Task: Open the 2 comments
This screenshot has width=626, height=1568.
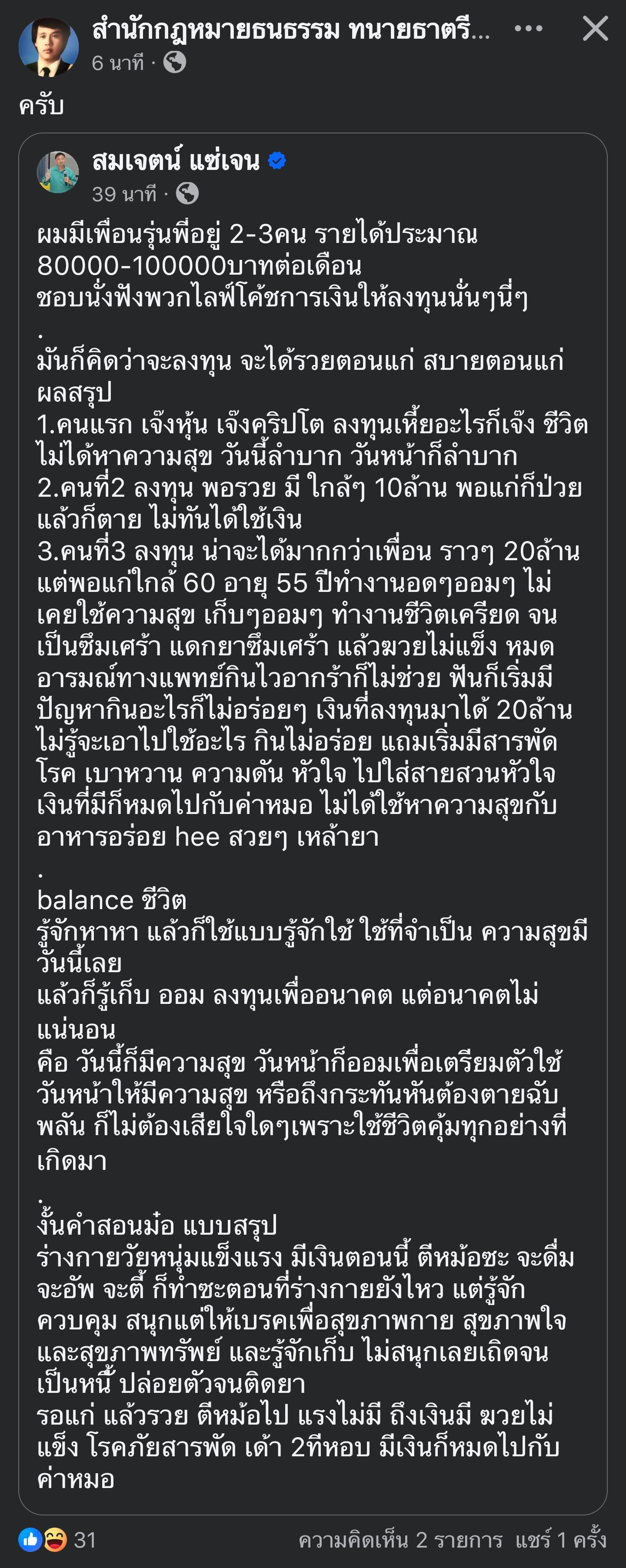Action: [400, 1540]
